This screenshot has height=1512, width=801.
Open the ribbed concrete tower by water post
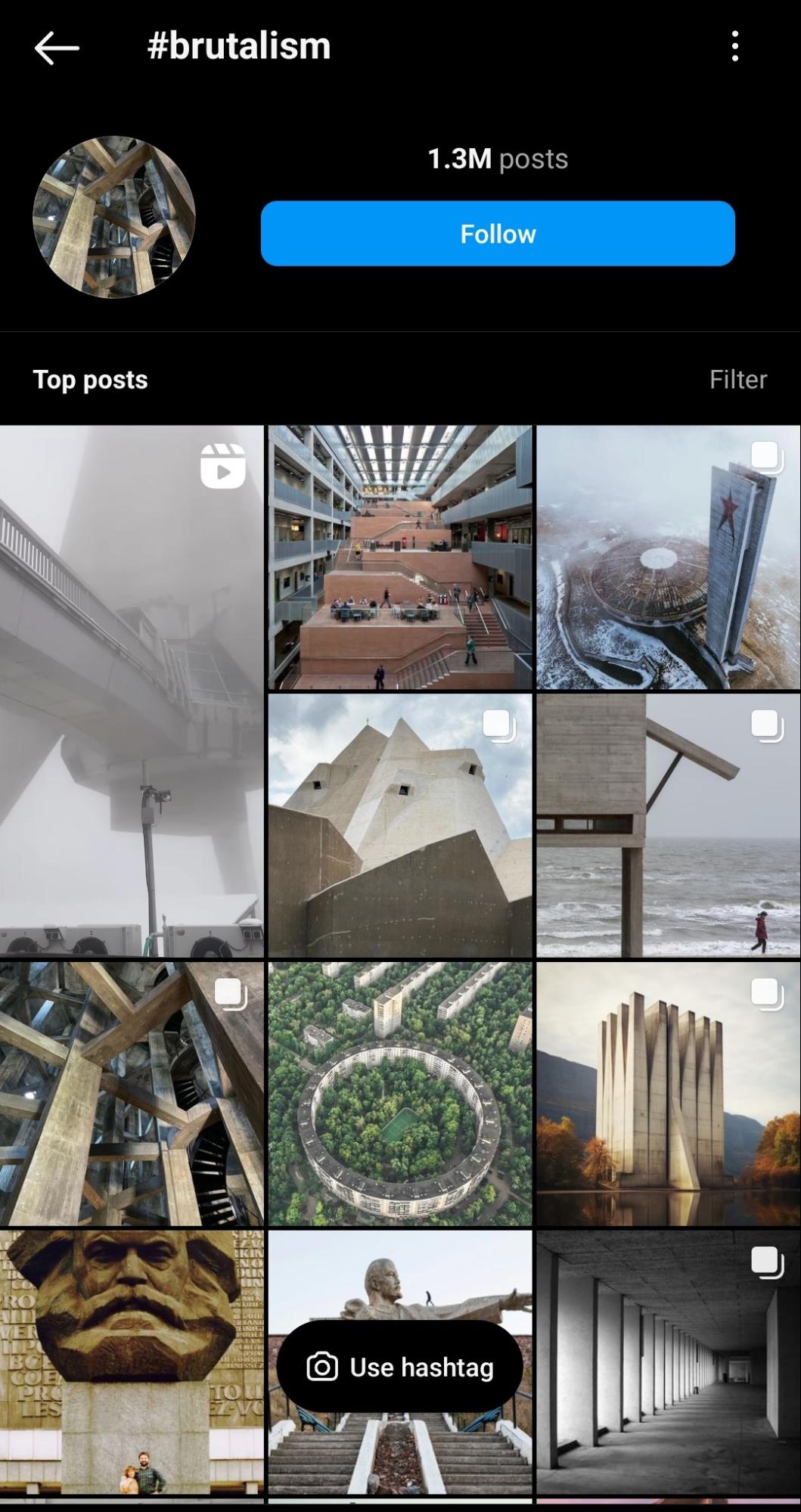click(668, 1094)
